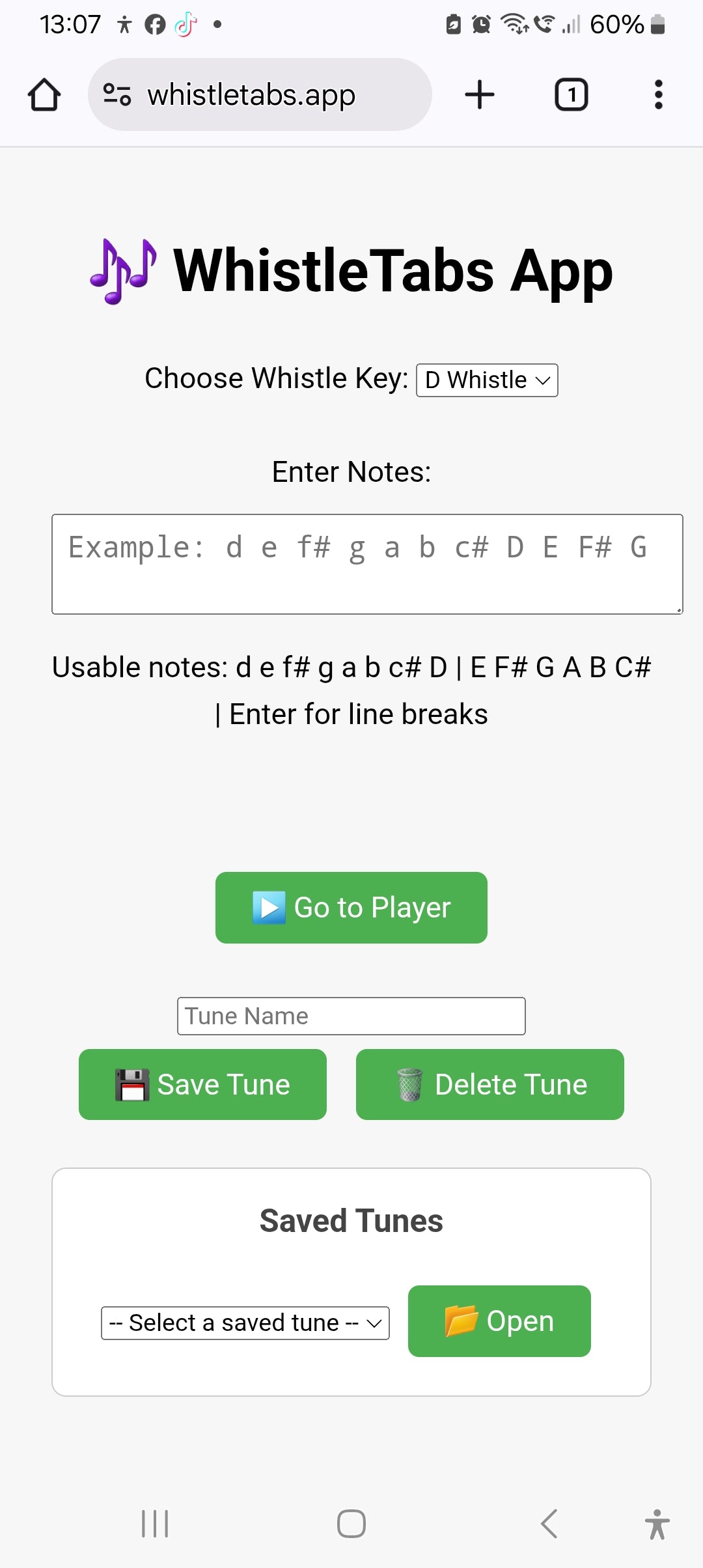Open the tab switcher
The image size is (703, 1568).
[x=571, y=95]
